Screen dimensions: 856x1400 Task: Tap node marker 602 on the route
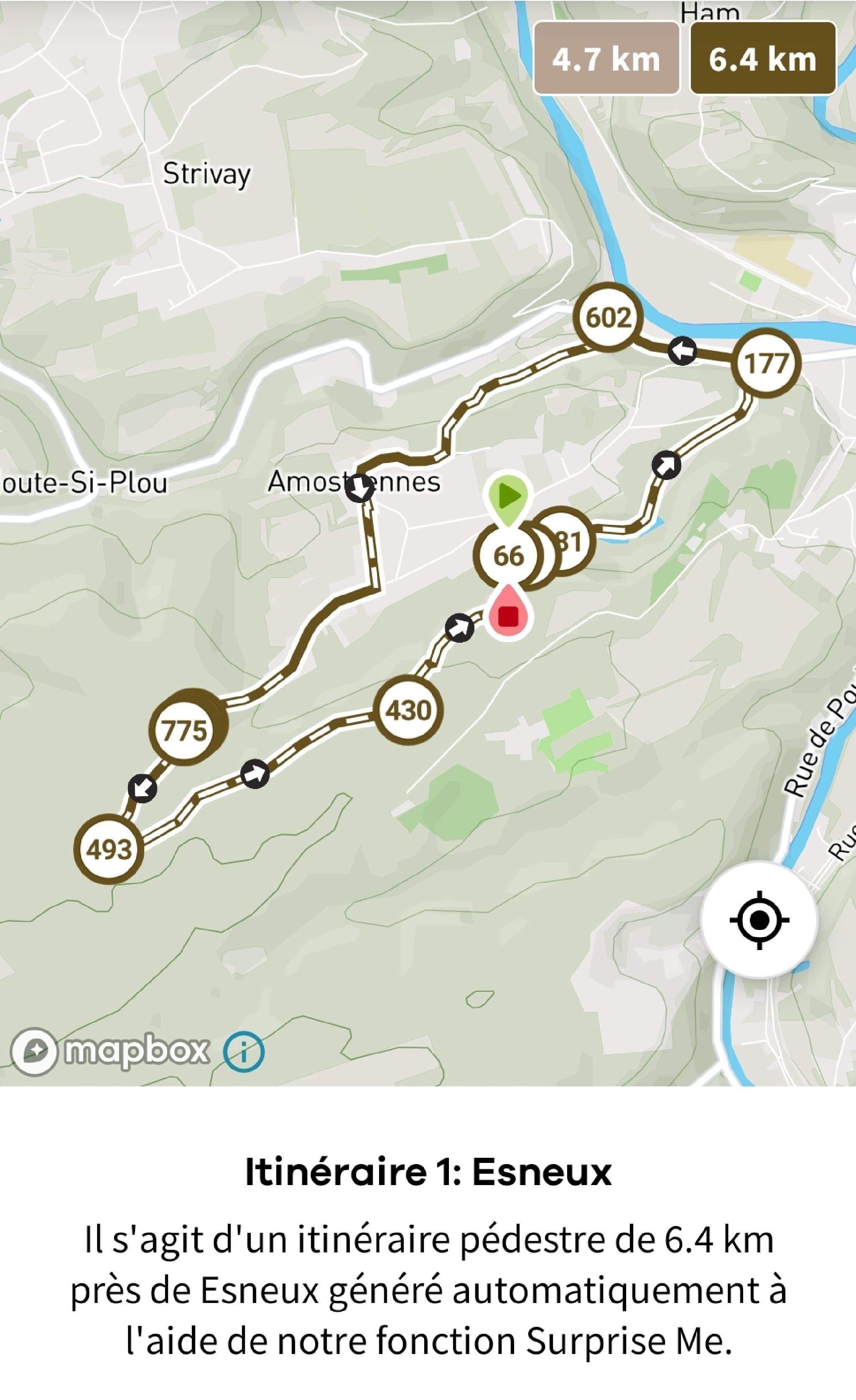(x=608, y=317)
